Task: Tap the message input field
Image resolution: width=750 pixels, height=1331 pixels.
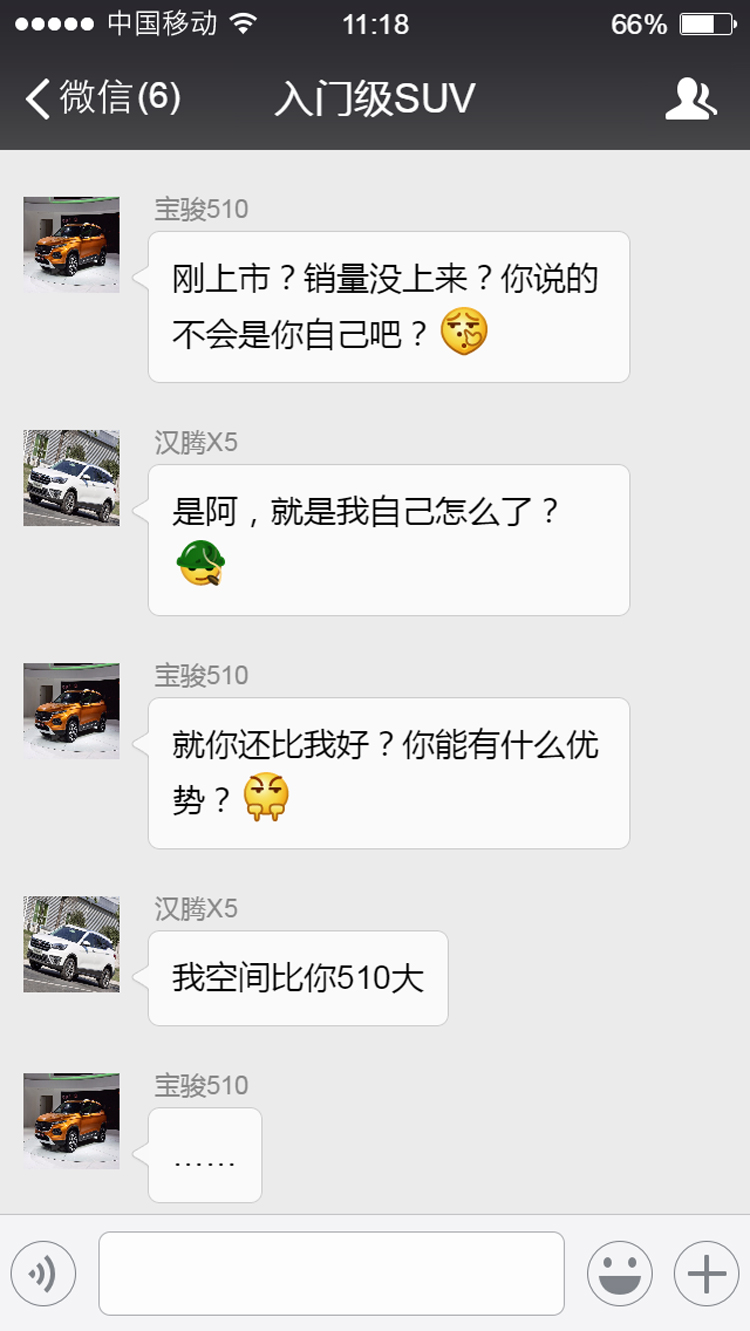Action: pyautogui.click(x=330, y=1273)
